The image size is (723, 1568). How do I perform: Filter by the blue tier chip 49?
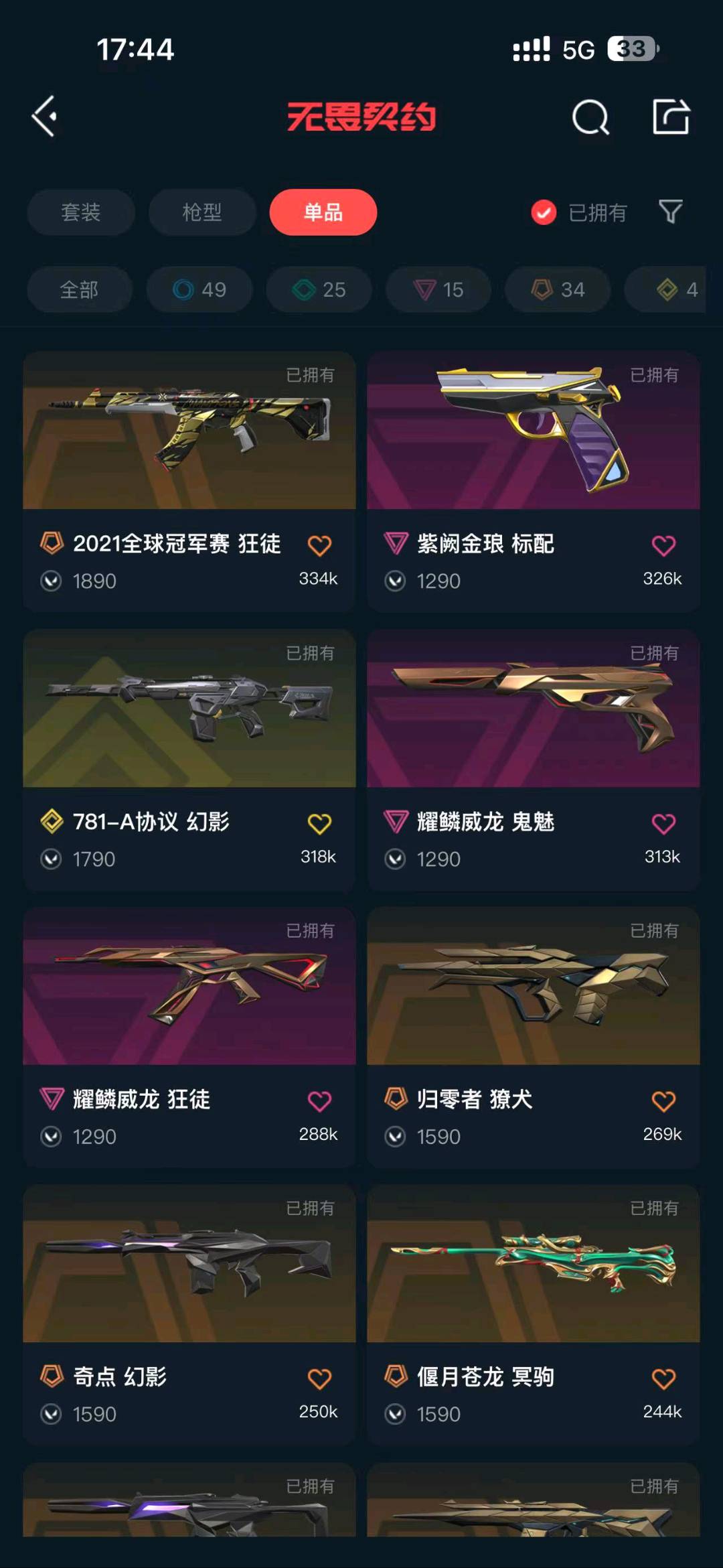point(199,289)
